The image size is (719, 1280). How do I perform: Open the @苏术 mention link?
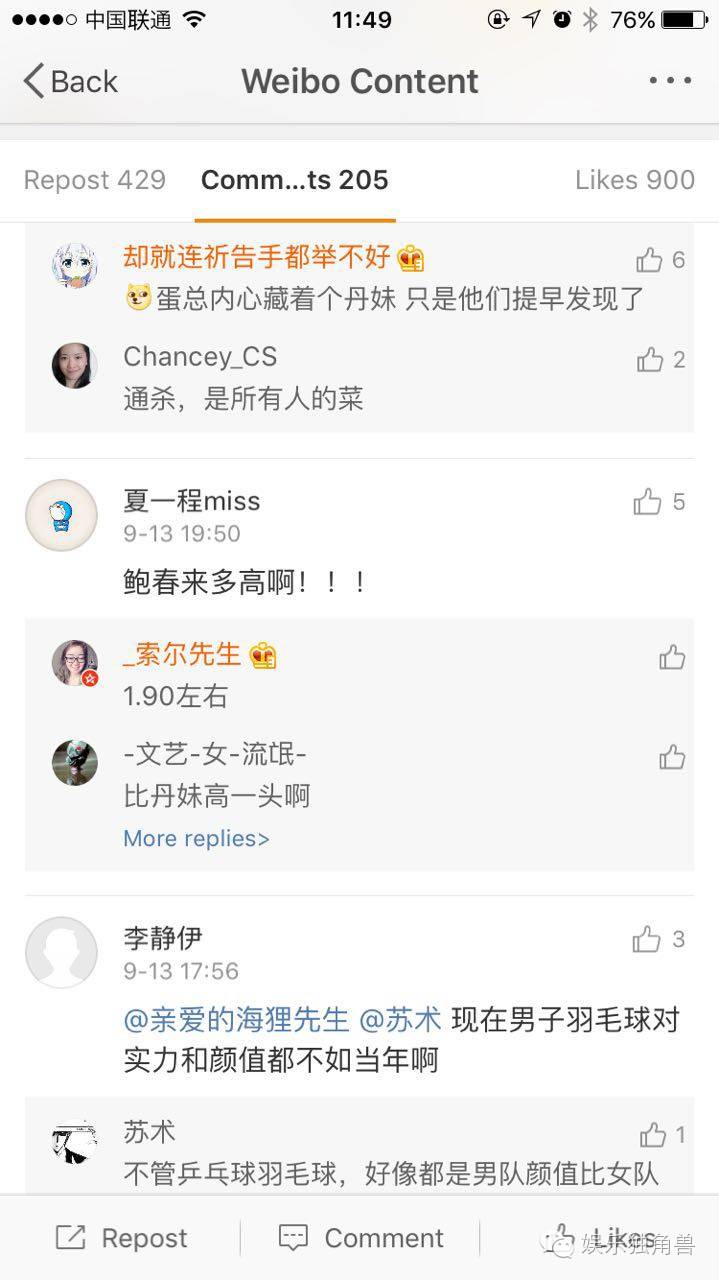[400, 1020]
